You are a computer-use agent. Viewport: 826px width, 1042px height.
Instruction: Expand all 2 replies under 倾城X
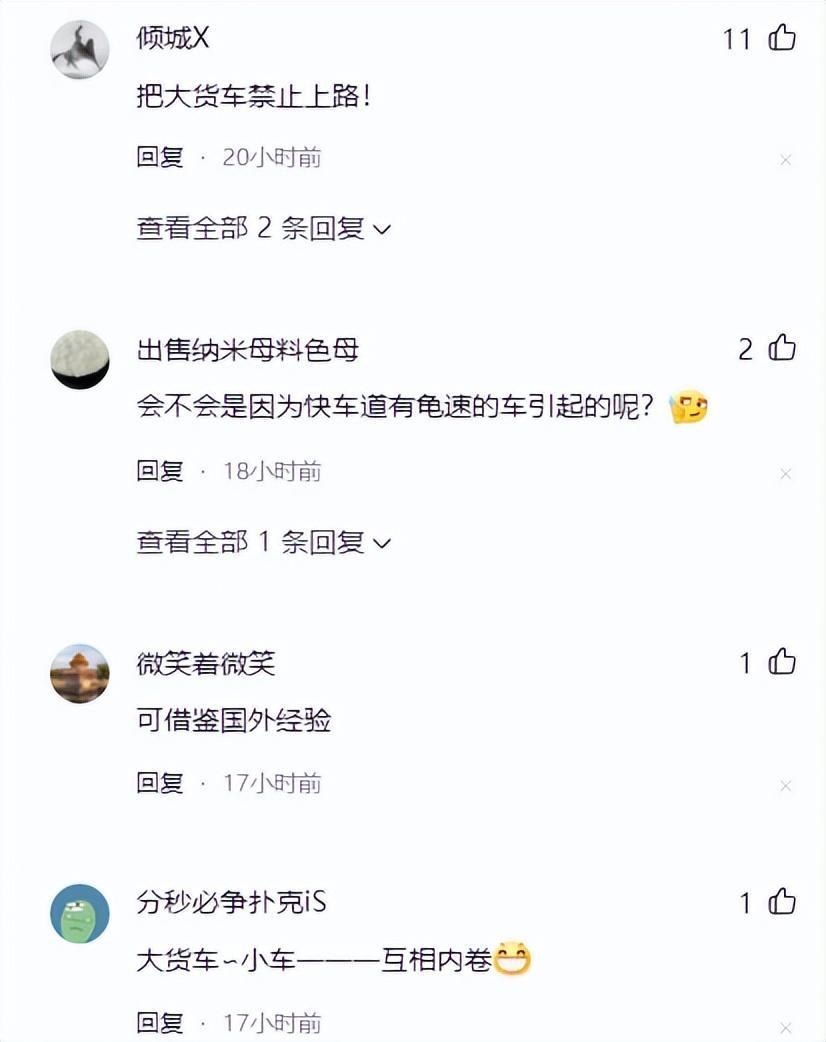263,228
